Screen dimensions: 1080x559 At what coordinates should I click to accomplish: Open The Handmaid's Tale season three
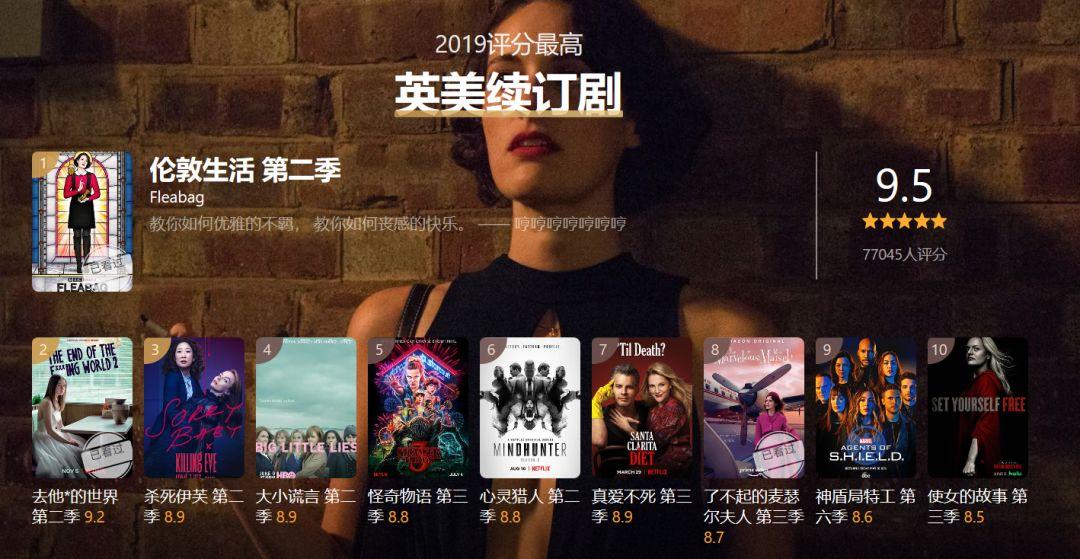click(x=978, y=407)
